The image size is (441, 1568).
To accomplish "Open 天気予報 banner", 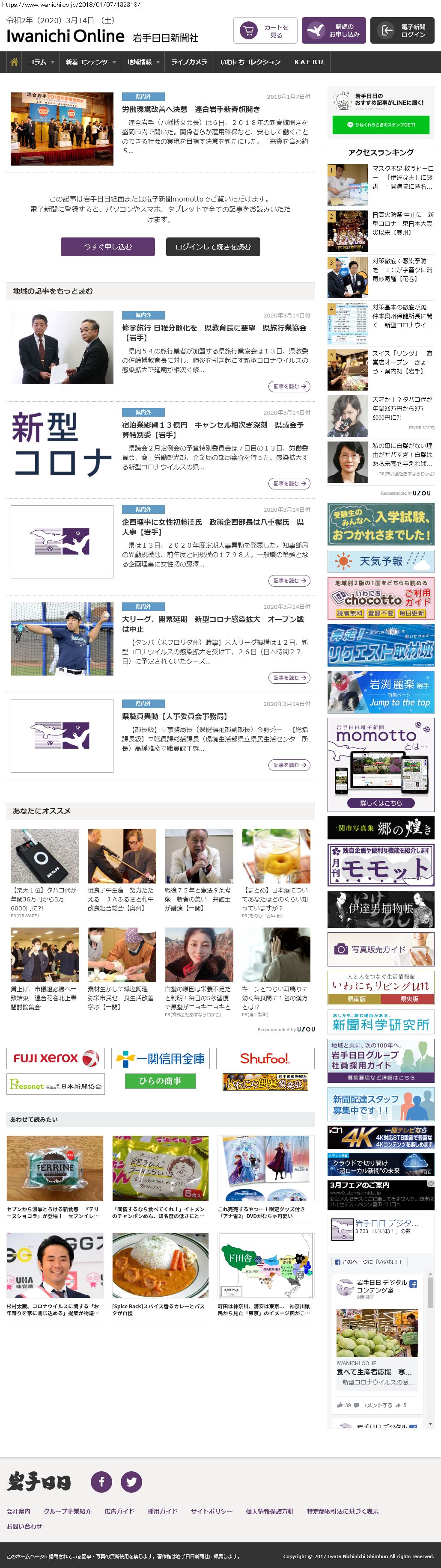I will [381, 560].
